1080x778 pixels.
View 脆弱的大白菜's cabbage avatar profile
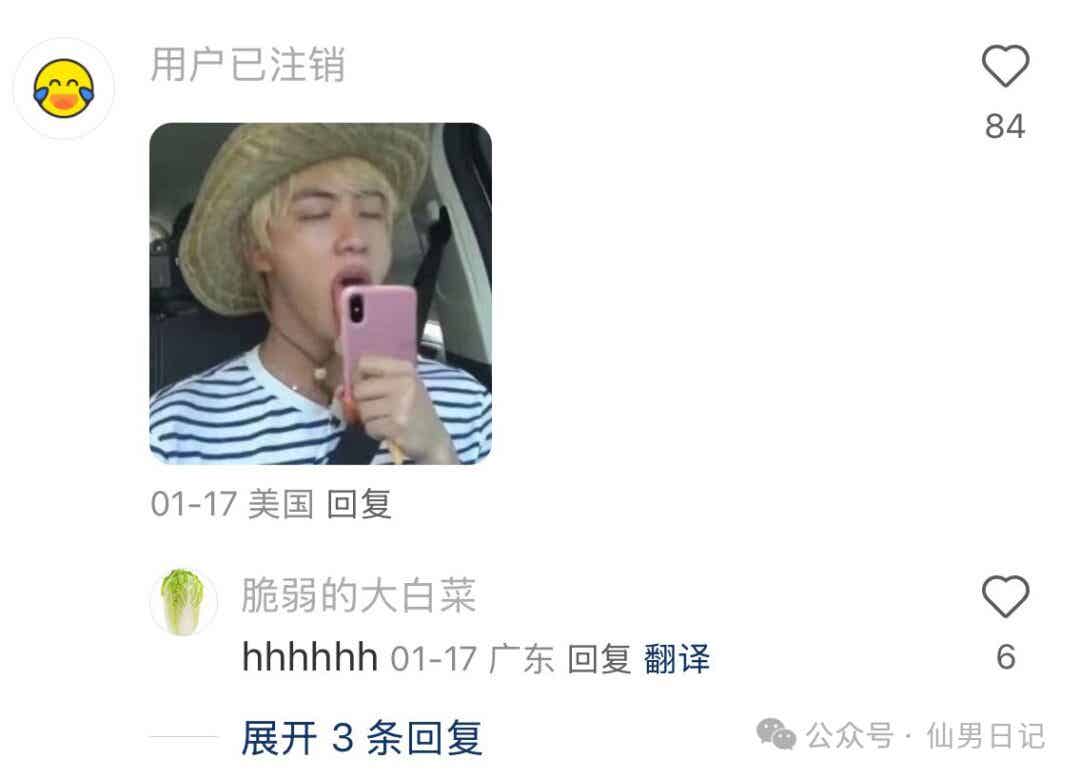tap(183, 602)
